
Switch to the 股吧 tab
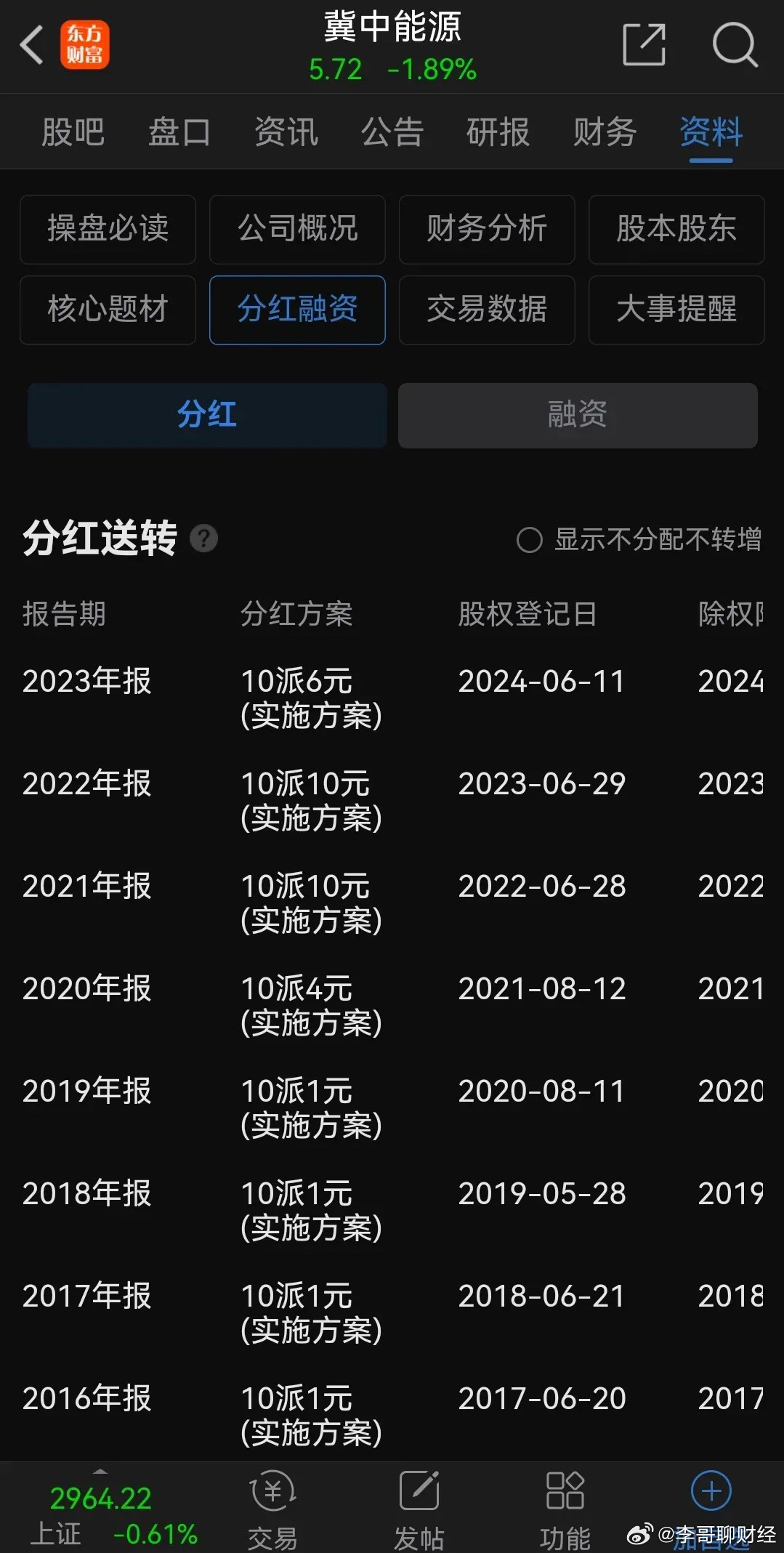(73, 132)
